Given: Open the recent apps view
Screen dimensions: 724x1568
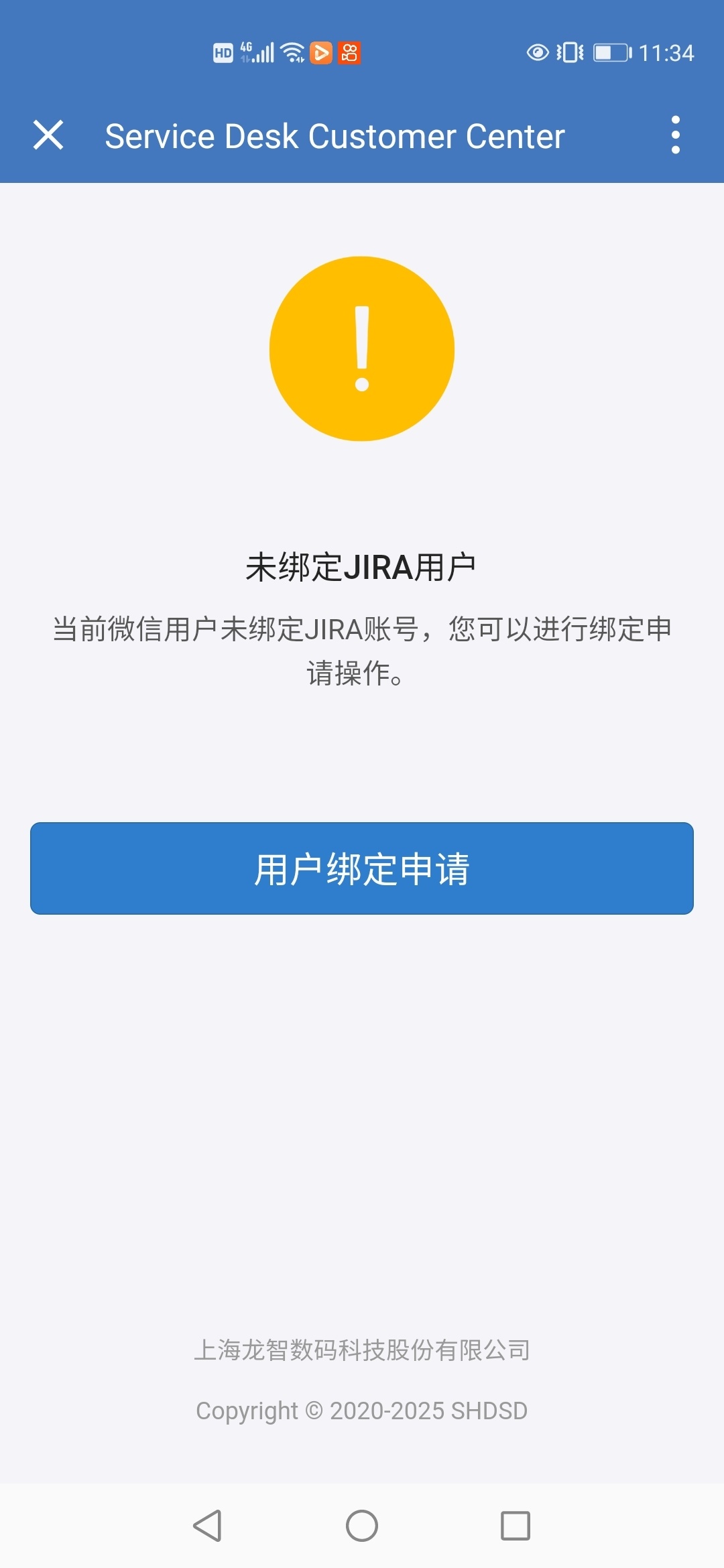Looking at the screenshot, I should [x=516, y=1526].
